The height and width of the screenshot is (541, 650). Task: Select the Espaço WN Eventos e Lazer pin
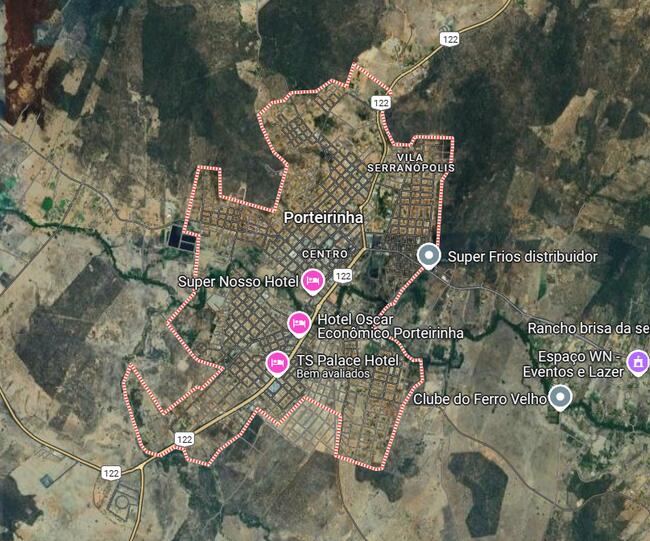coord(638,361)
